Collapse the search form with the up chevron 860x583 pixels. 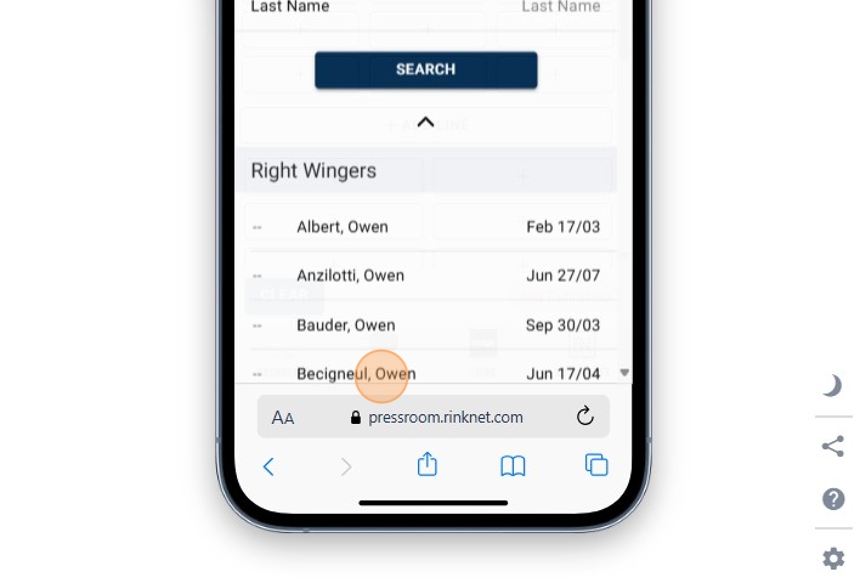426,122
